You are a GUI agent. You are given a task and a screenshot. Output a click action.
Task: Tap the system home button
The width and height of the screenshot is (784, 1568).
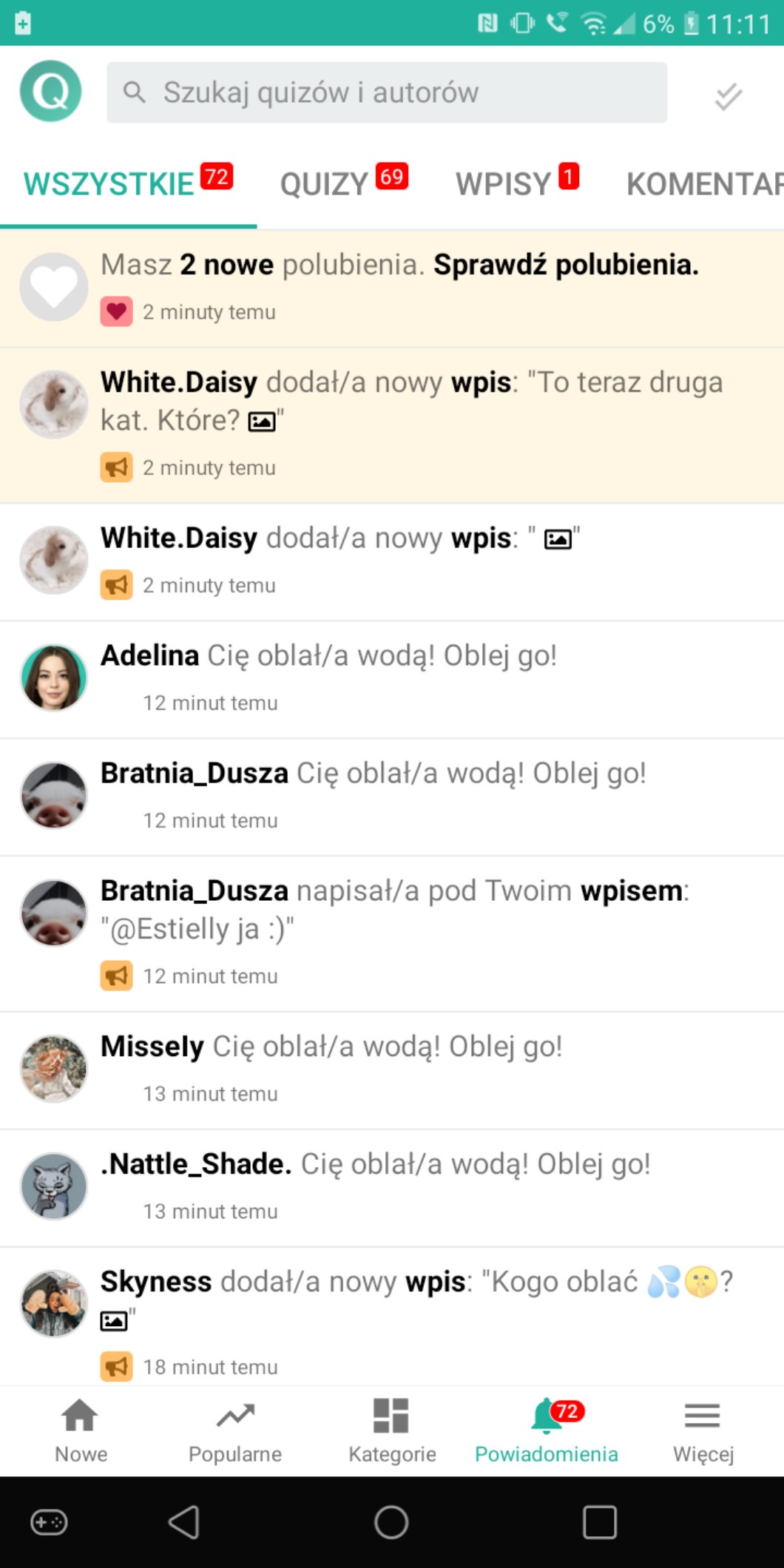click(391, 1522)
